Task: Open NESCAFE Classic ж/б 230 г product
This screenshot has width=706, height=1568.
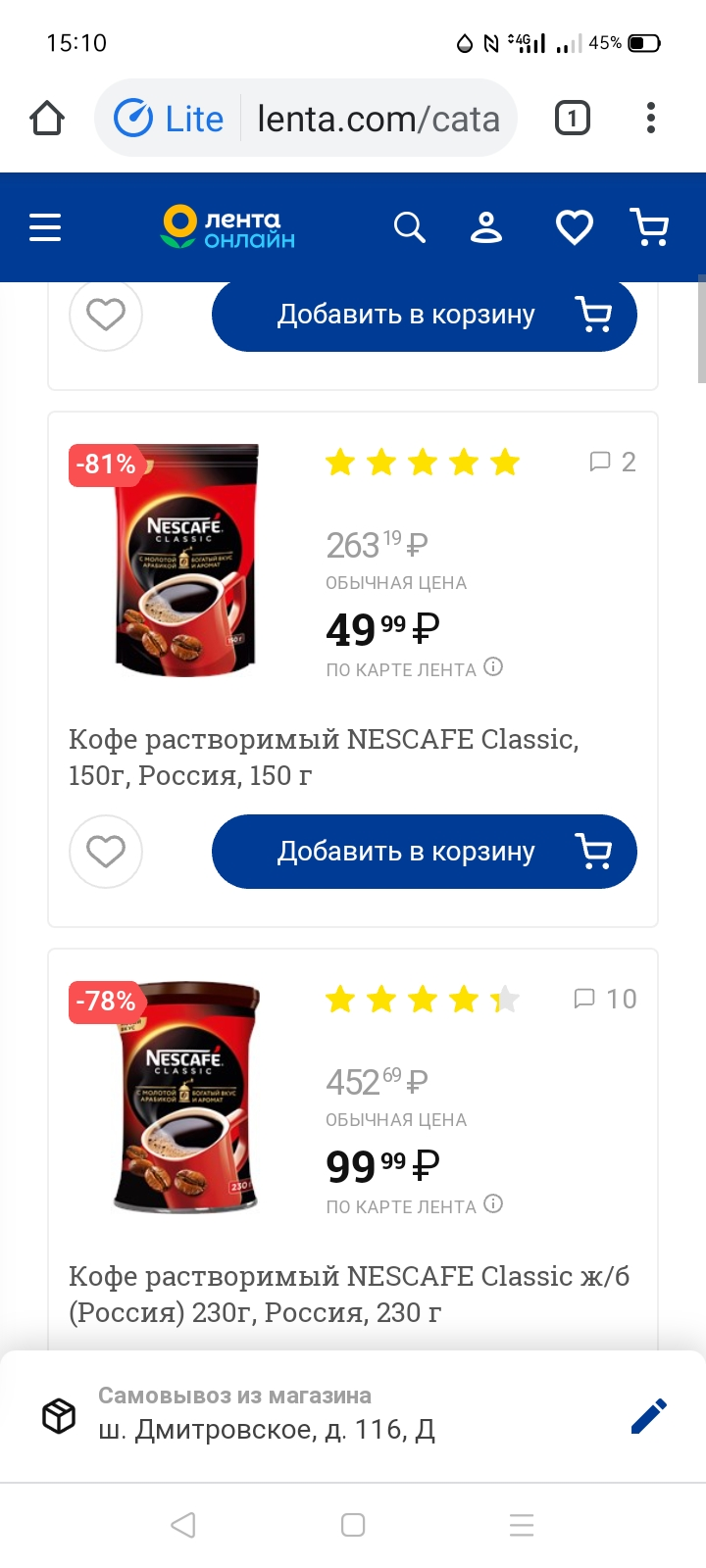Action: 349,1294
